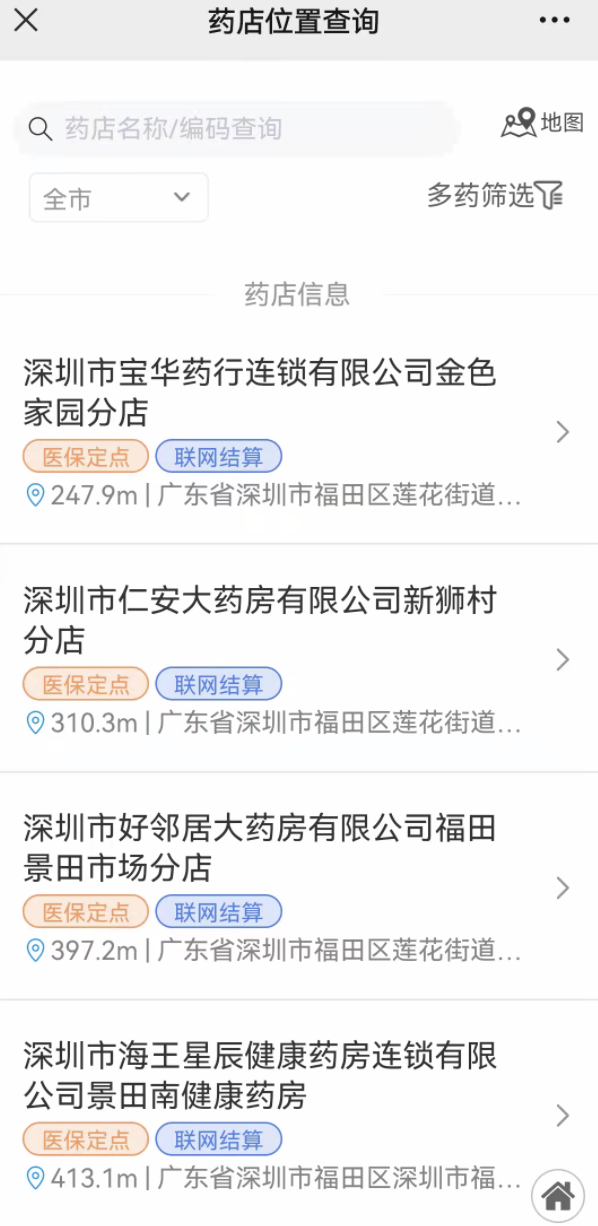Open 宝华药行金色家园分店 pharmacy details
Viewport: 598px width, 1226px height.
point(299,431)
